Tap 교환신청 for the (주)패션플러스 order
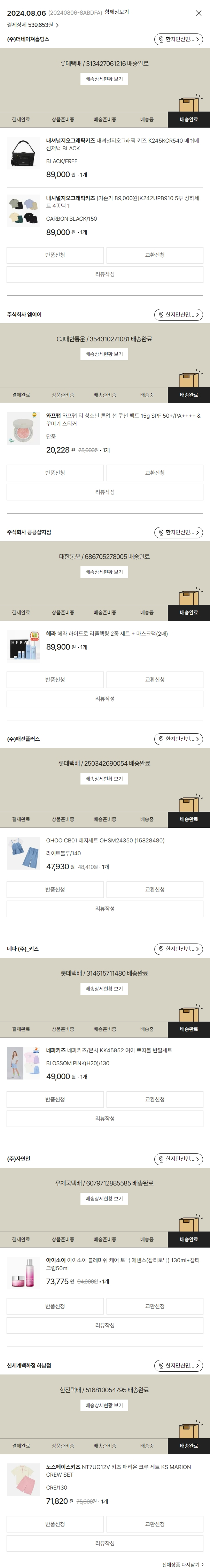This screenshot has height=1568, width=210. click(x=155, y=889)
